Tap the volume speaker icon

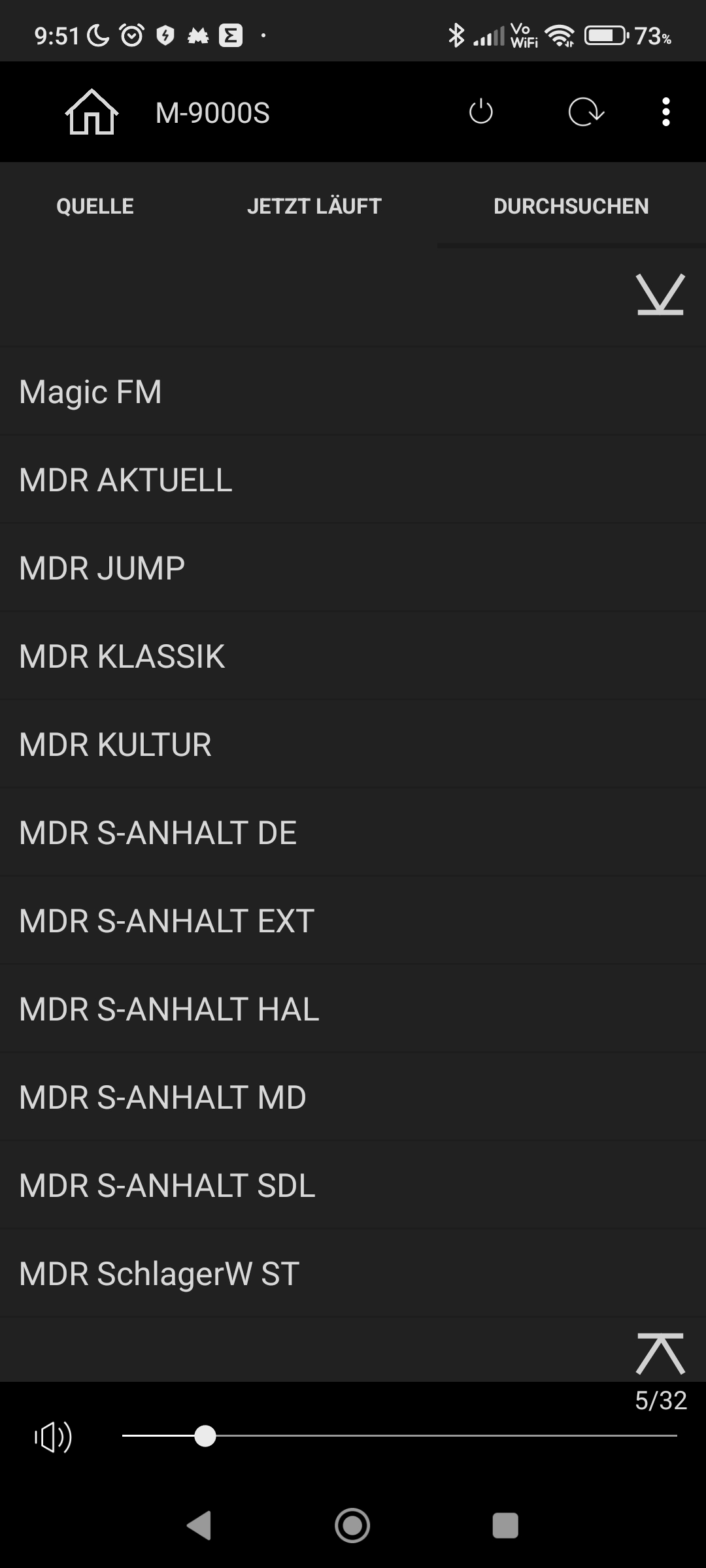[x=54, y=1437]
